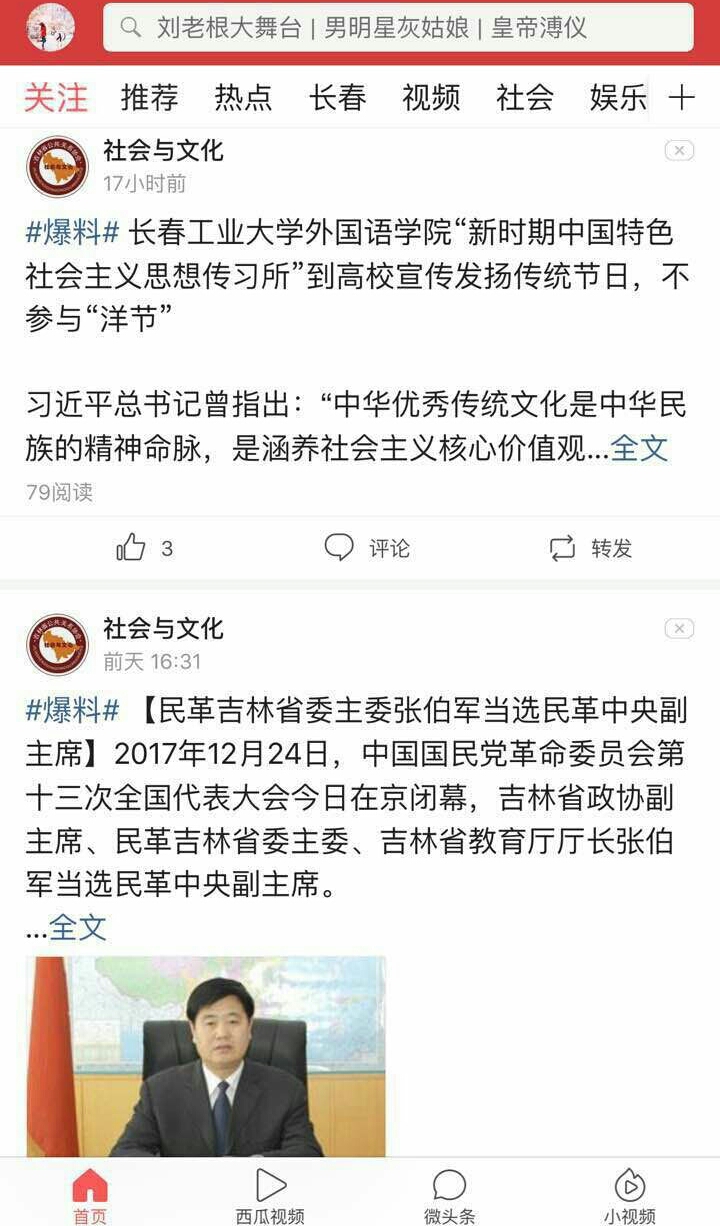Switch to the 长春 tab
This screenshot has height=1226, width=720.
(x=337, y=97)
